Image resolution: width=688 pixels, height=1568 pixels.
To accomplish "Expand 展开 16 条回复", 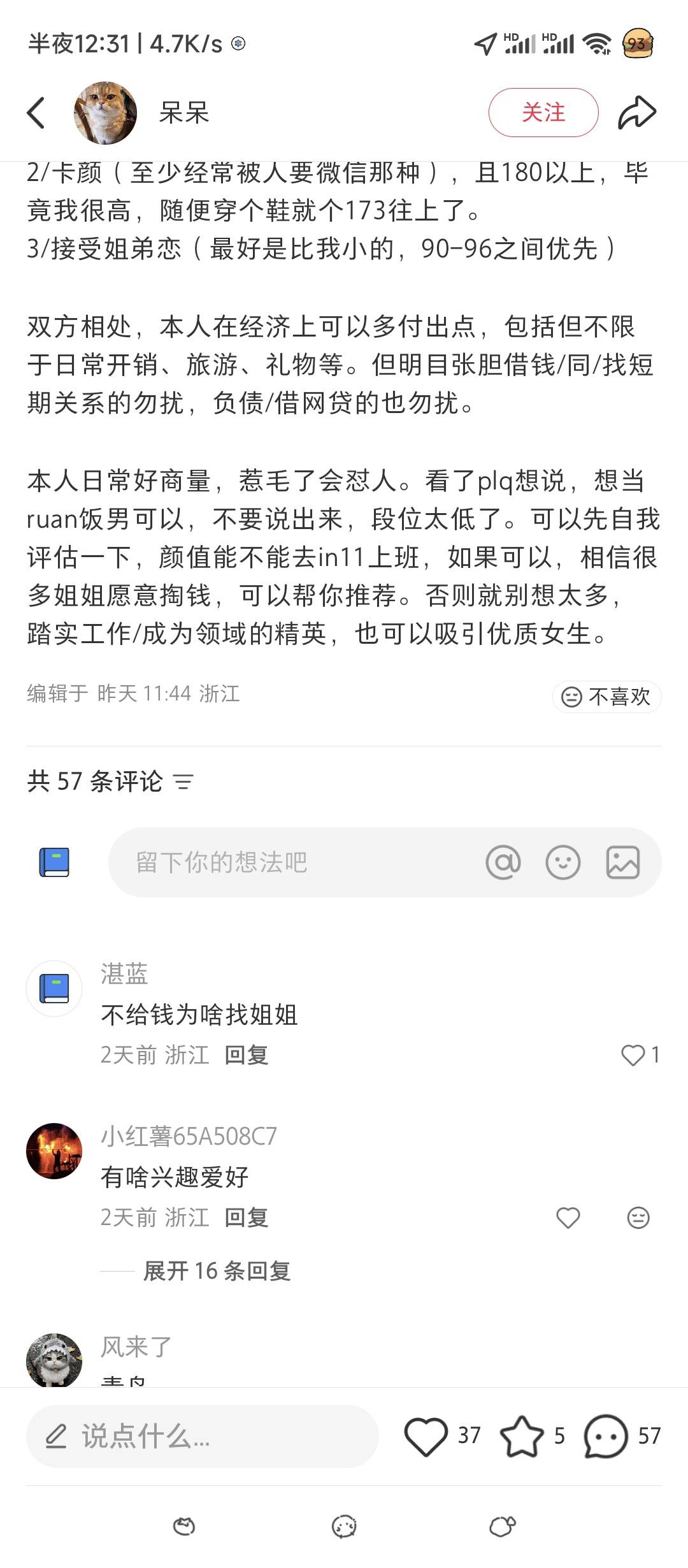I will coord(217,1271).
